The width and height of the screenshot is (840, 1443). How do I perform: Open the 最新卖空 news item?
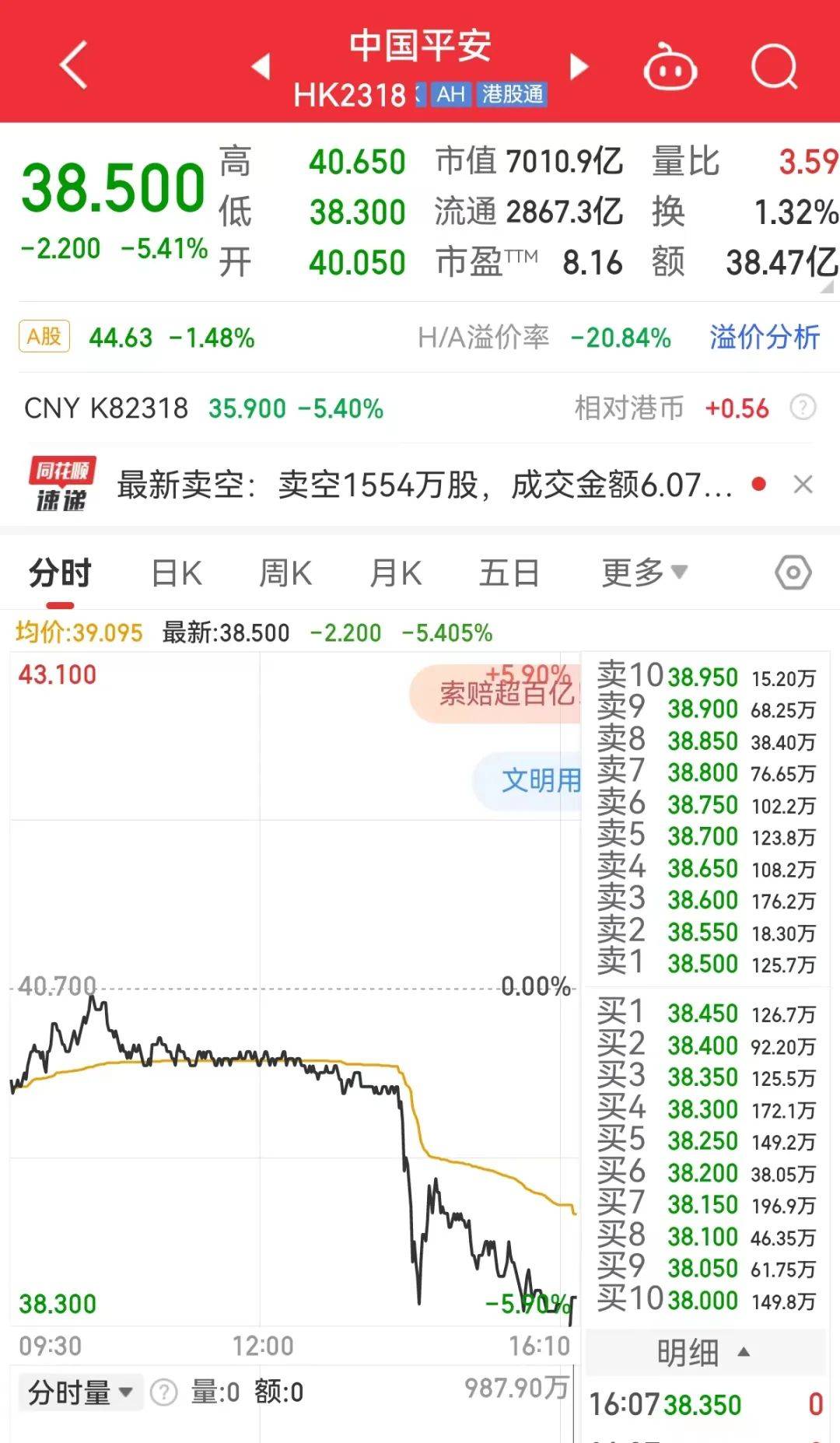pyautogui.click(x=424, y=485)
